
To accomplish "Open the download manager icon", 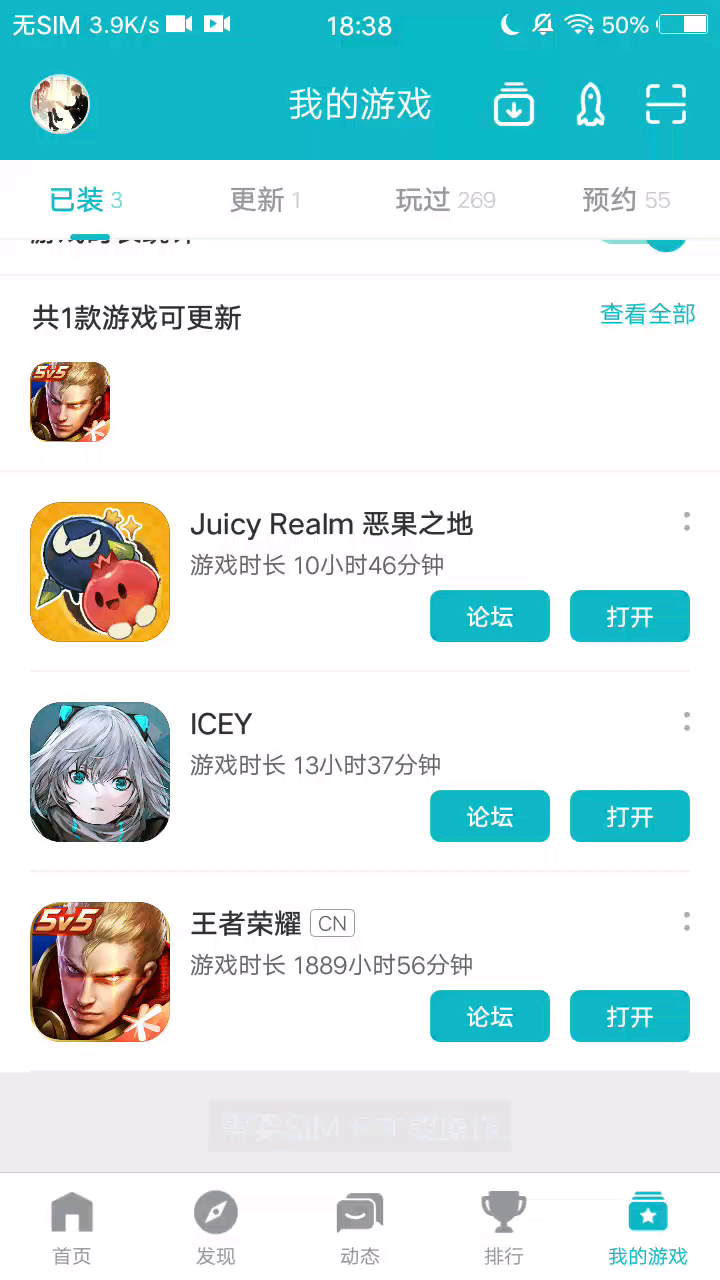I will (x=514, y=104).
